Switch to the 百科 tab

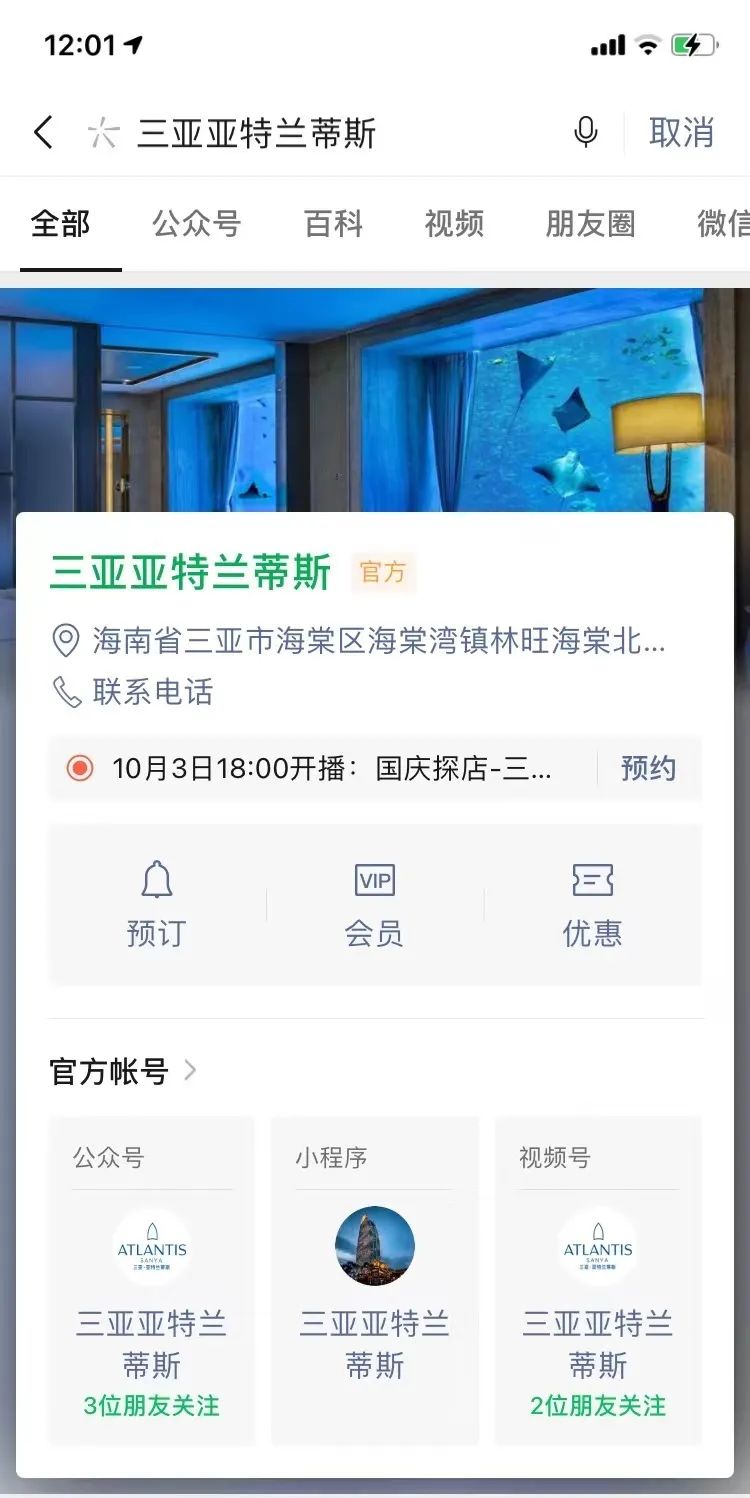tap(333, 224)
